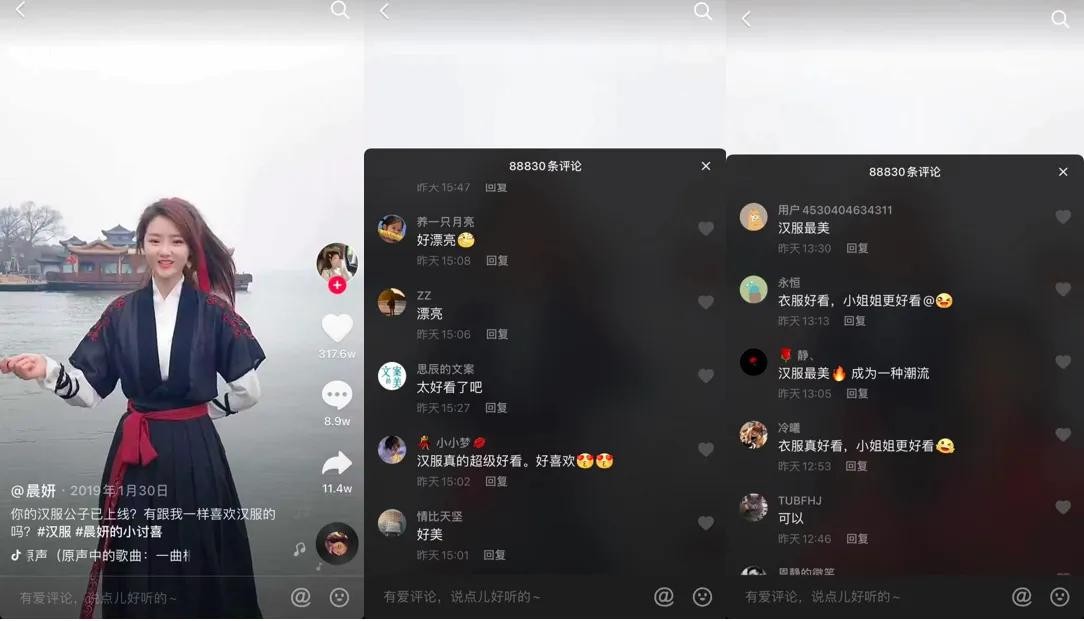Reply to TUBFHJ's comment 可以
The width and height of the screenshot is (1084, 621).
click(857, 539)
